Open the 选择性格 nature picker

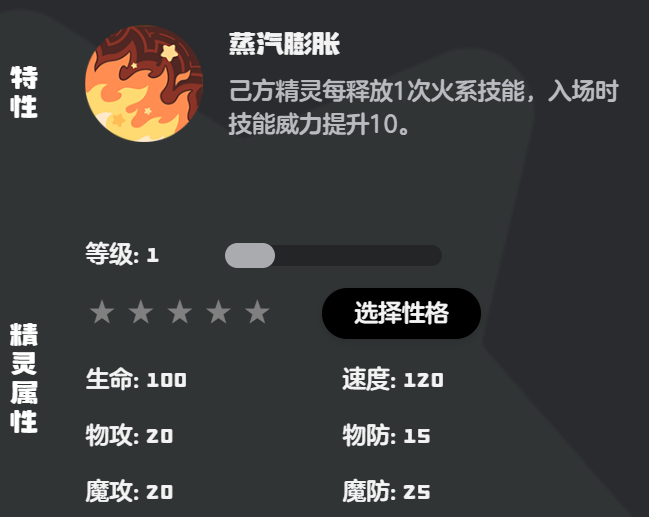click(x=401, y=313)
